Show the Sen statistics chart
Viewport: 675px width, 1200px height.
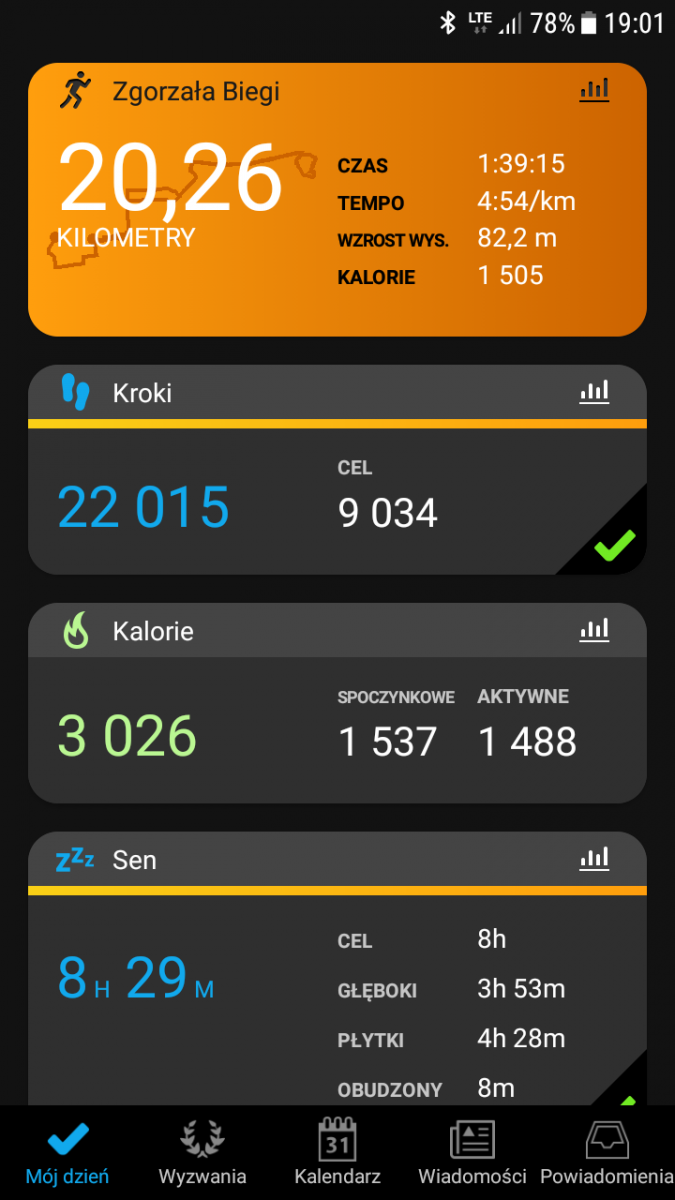coord(594,858)
